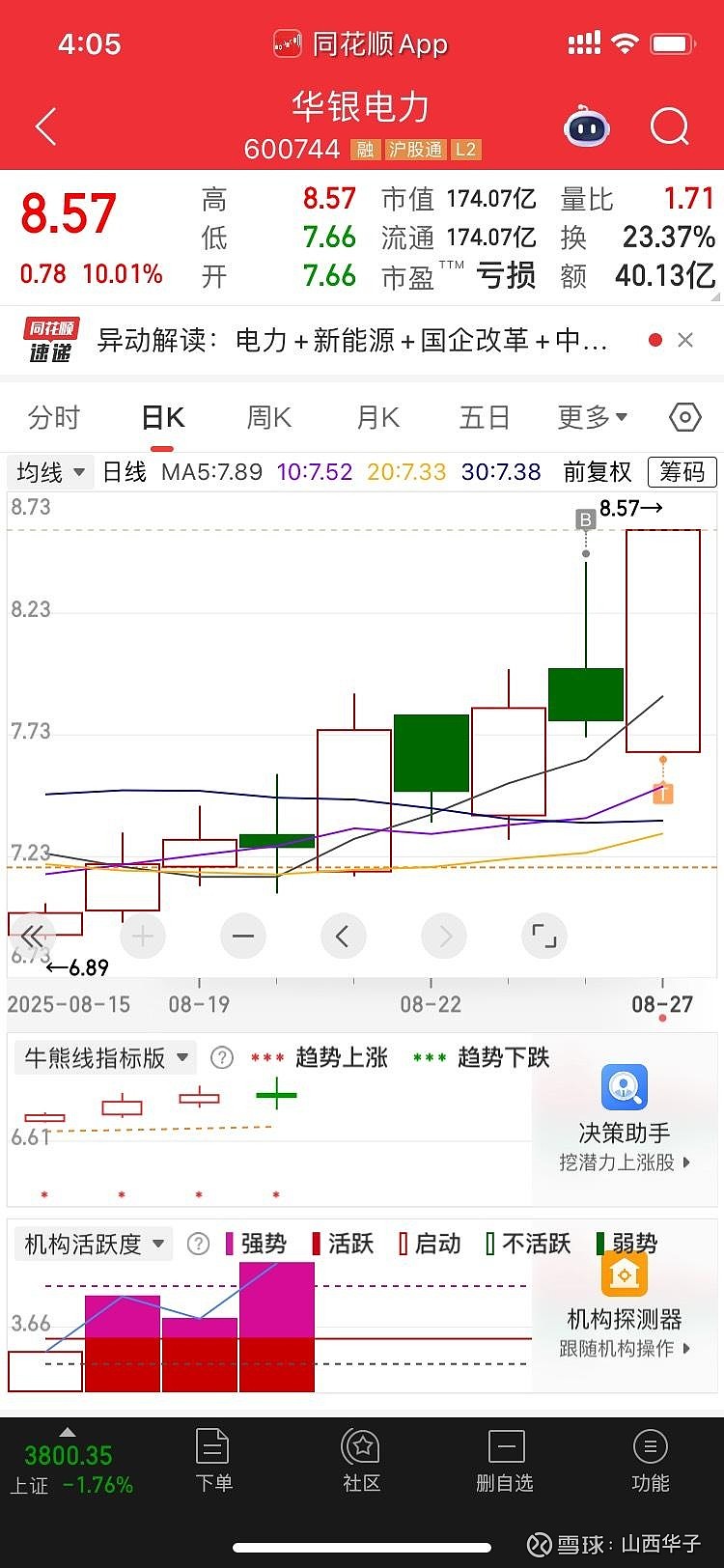Remove stock with 删自选
The image size is (724, 1568).
(505, 1461)
